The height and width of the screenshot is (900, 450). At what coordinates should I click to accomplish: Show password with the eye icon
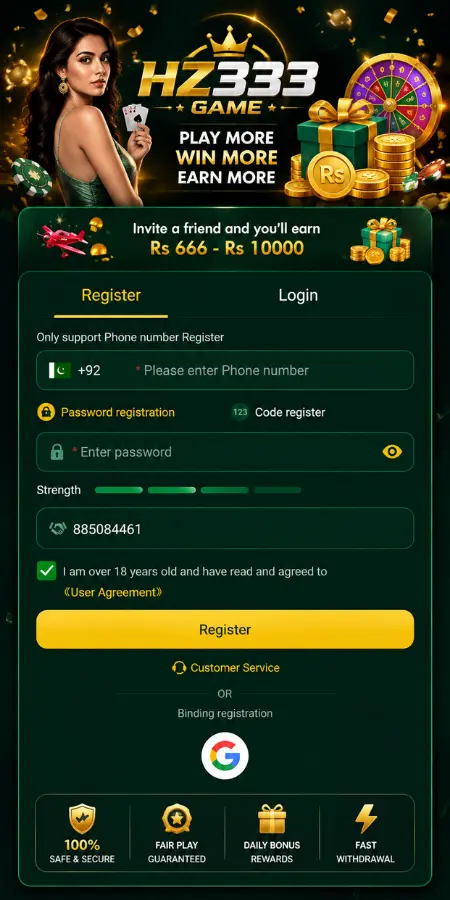(392, 452)
